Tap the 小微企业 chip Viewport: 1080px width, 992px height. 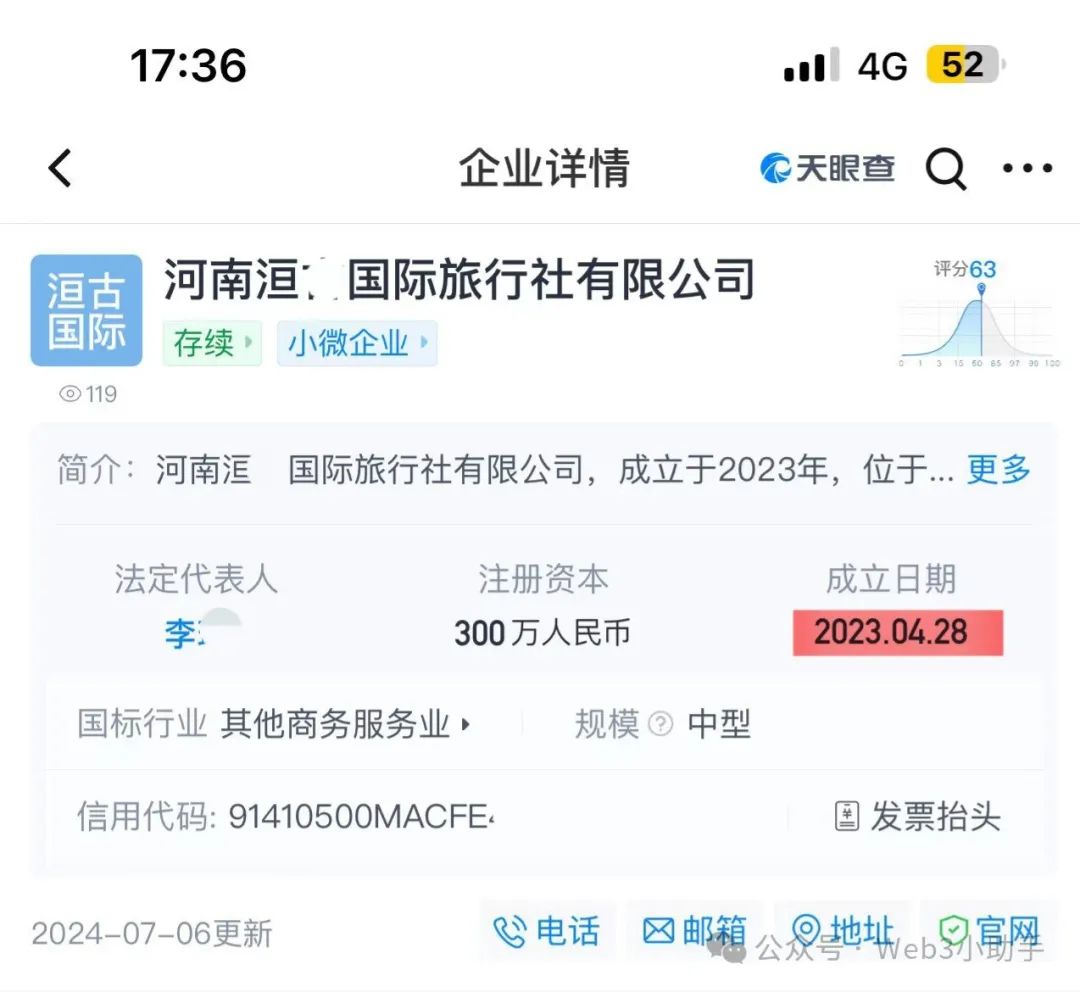pos(357,343)
